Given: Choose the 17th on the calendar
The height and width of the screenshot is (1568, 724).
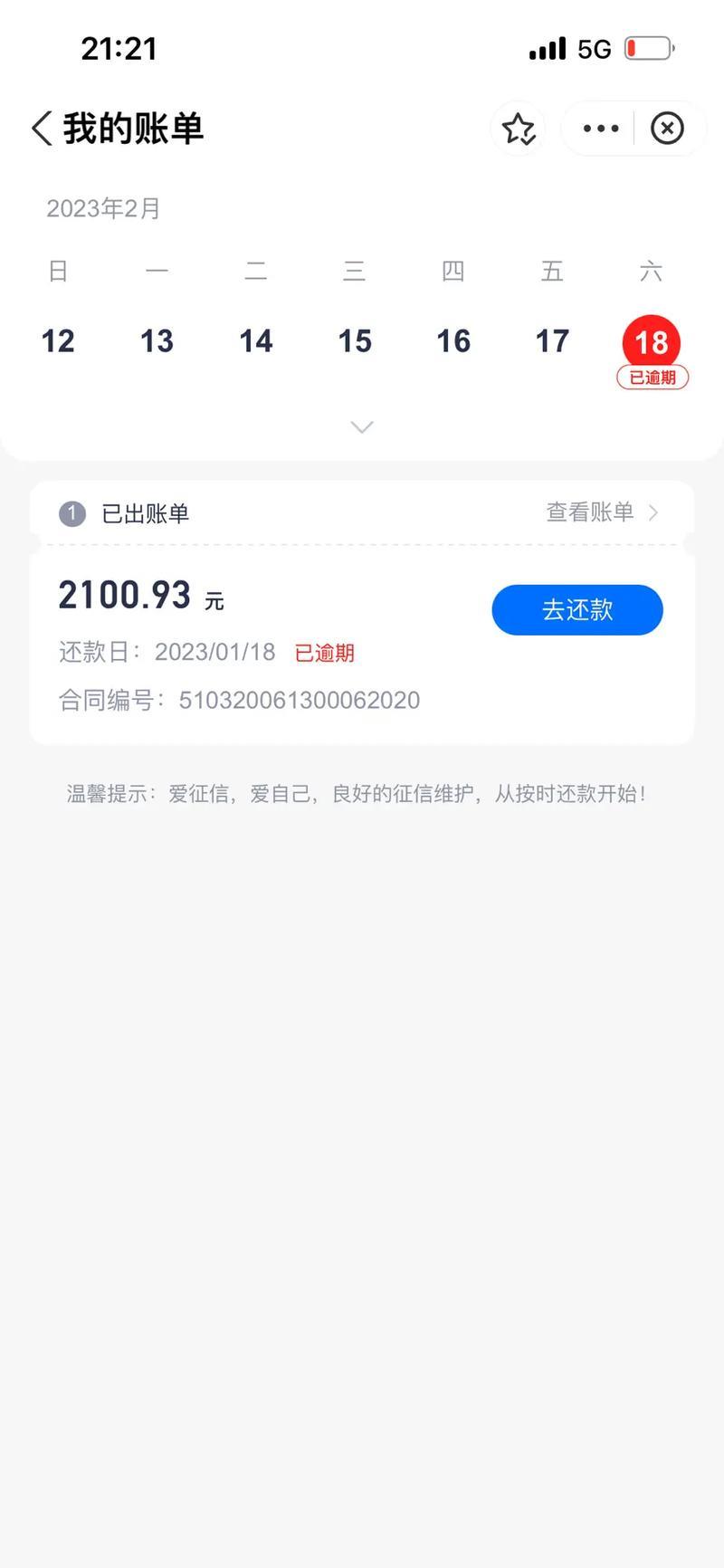Looking at the screenshot, I should tap(552, 341).
